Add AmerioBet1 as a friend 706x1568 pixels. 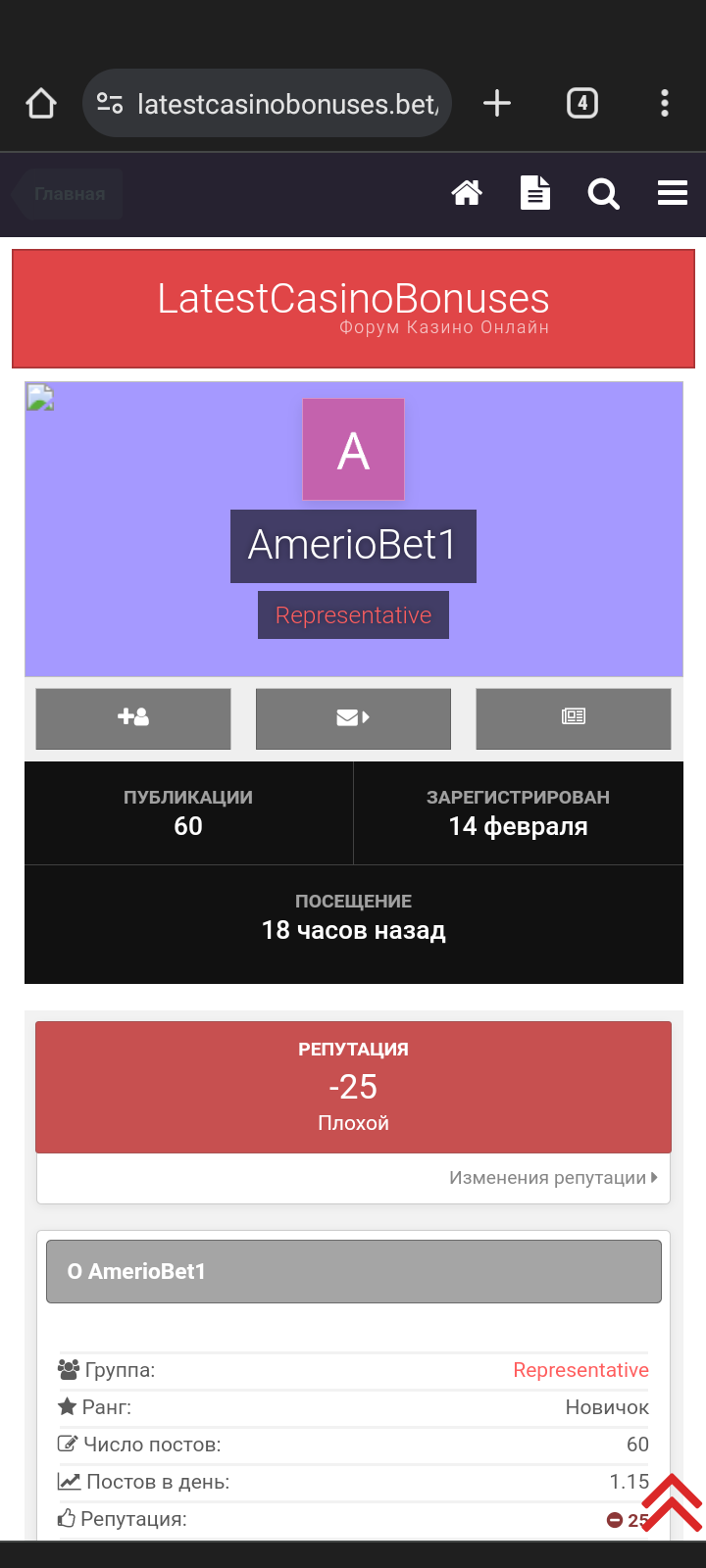(133, 717)
